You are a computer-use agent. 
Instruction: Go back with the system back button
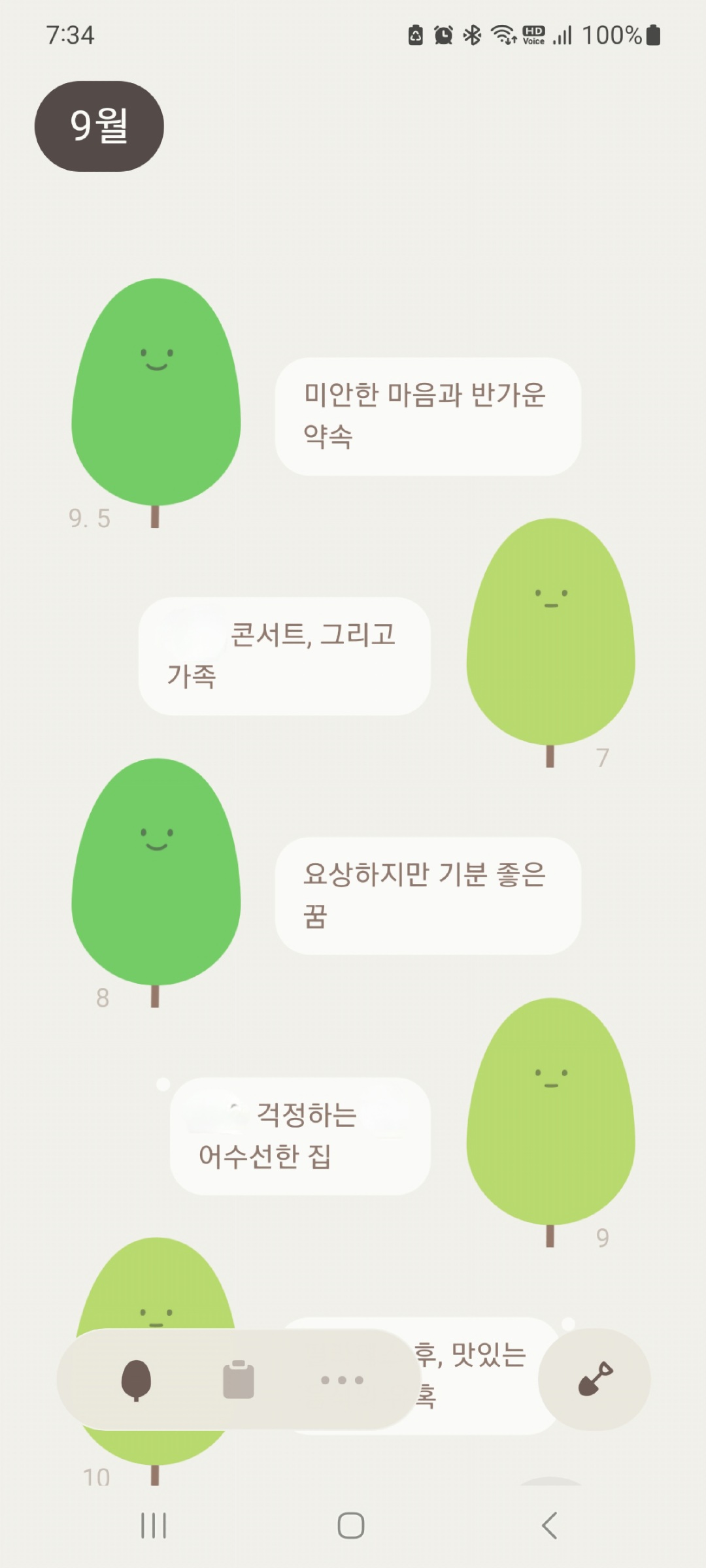click(550, 1526)
